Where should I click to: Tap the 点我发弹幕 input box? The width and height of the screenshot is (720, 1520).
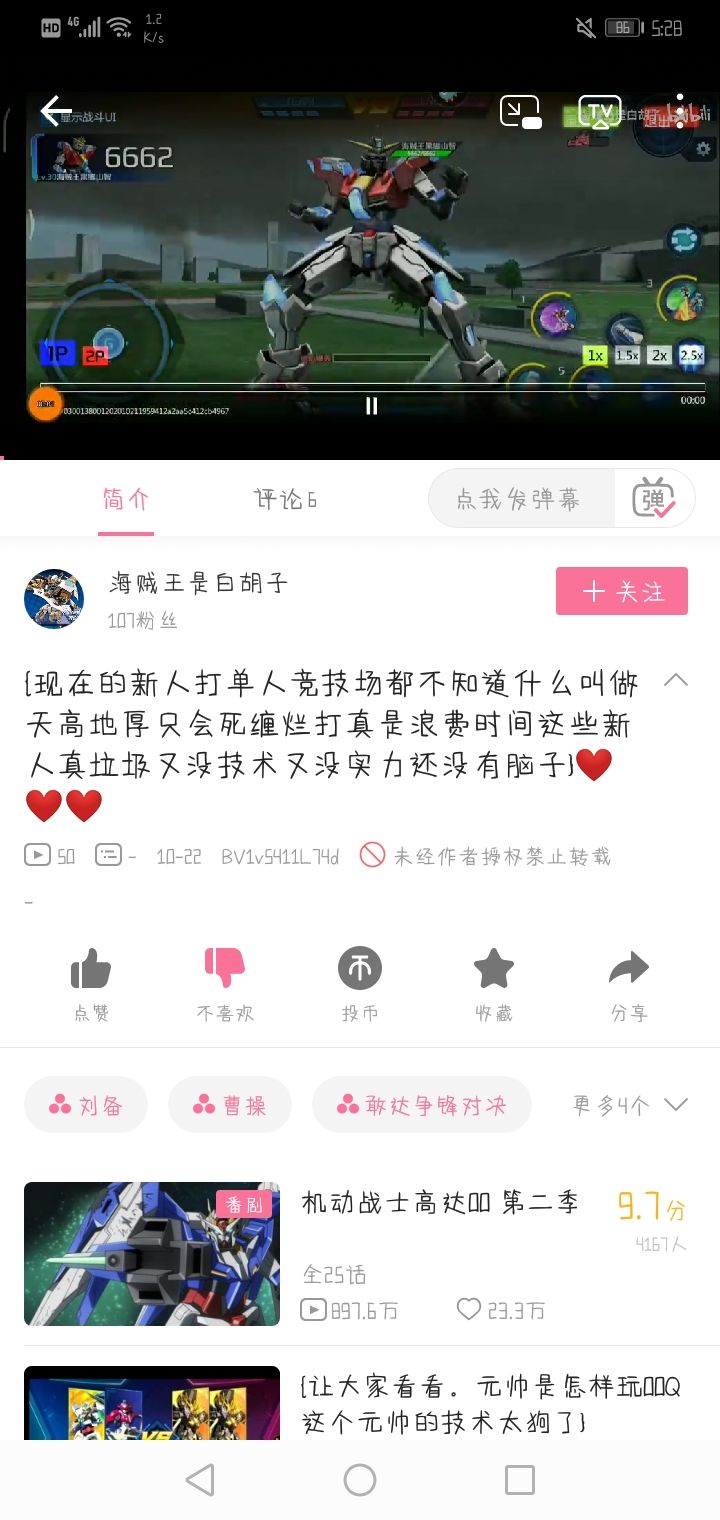pyautogui.click(x=520, y=499)
